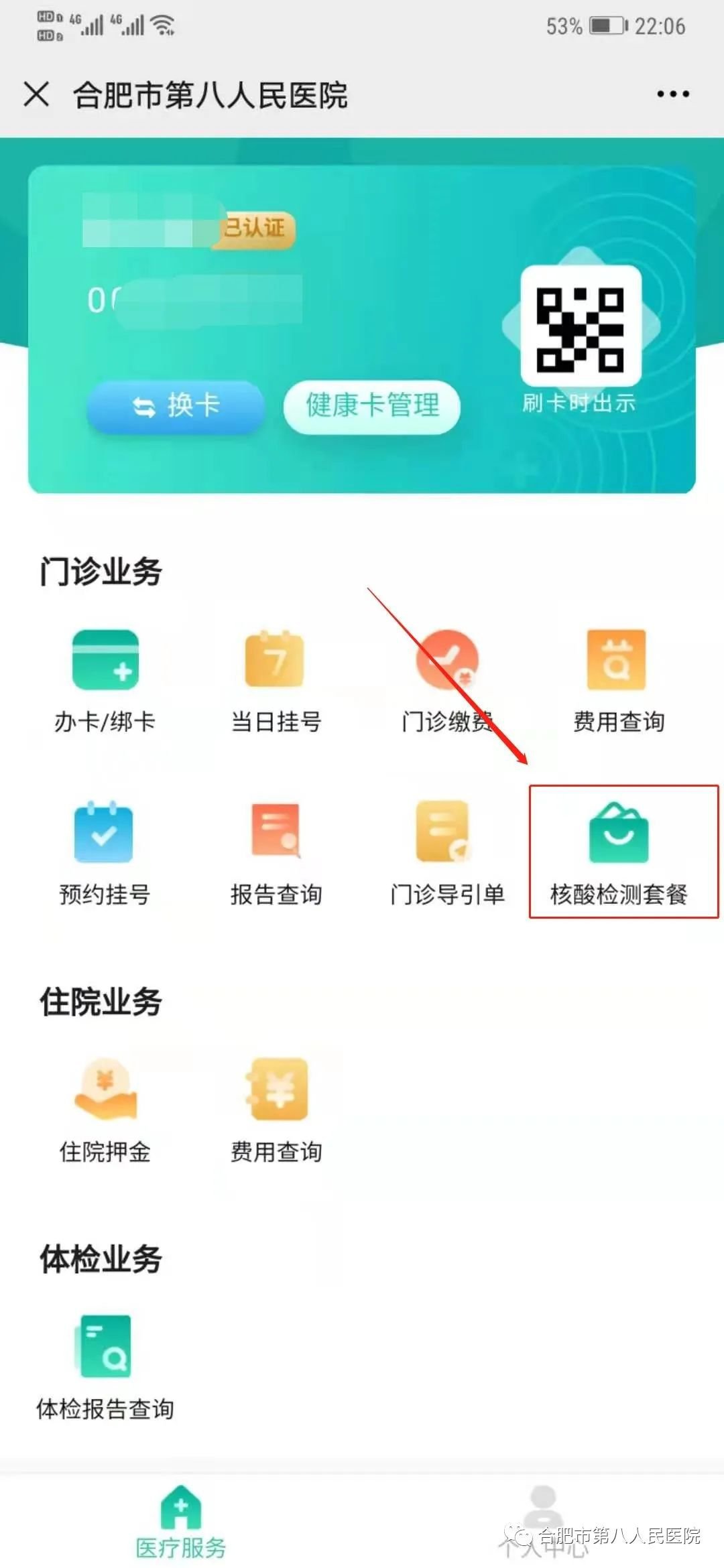Tap the 换卡 switch card button

(176, 406)
